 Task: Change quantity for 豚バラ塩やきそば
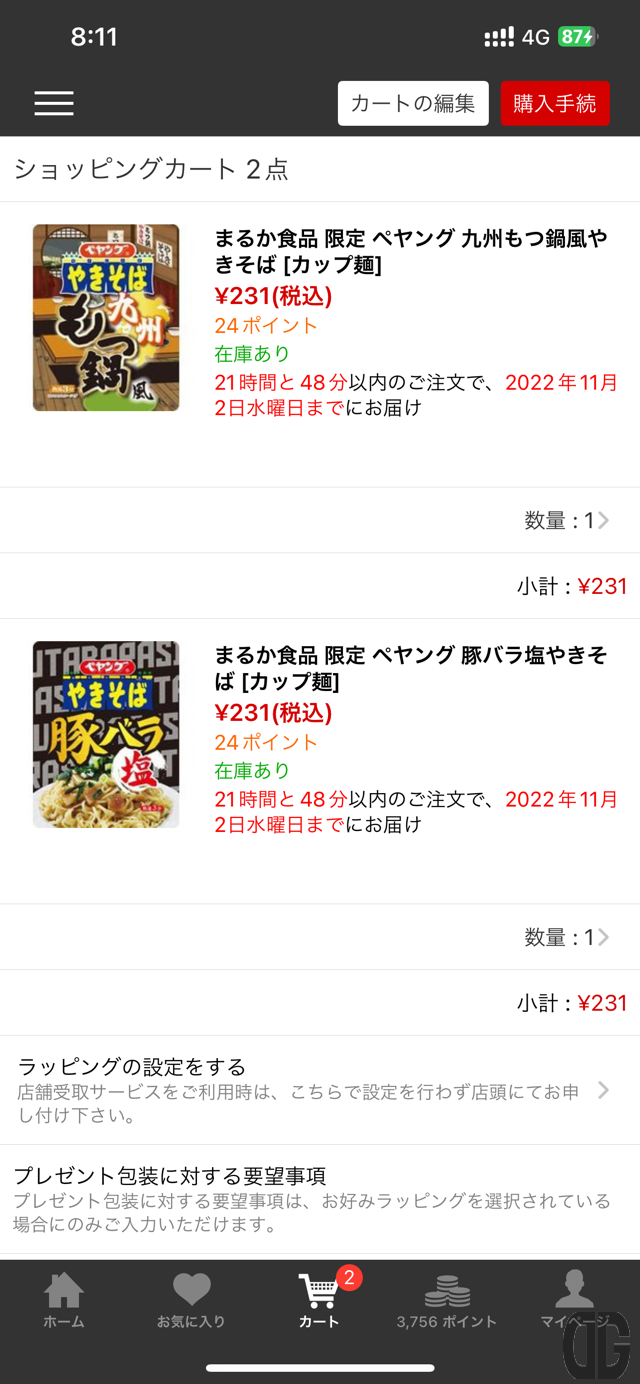567,937
